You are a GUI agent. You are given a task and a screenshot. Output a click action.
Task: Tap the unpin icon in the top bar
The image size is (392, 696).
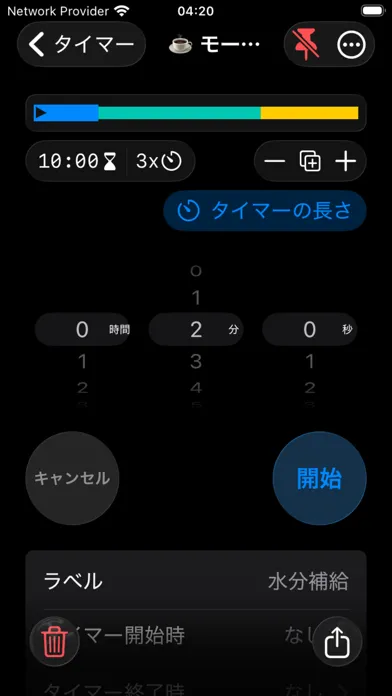click(x=305, y=44)
